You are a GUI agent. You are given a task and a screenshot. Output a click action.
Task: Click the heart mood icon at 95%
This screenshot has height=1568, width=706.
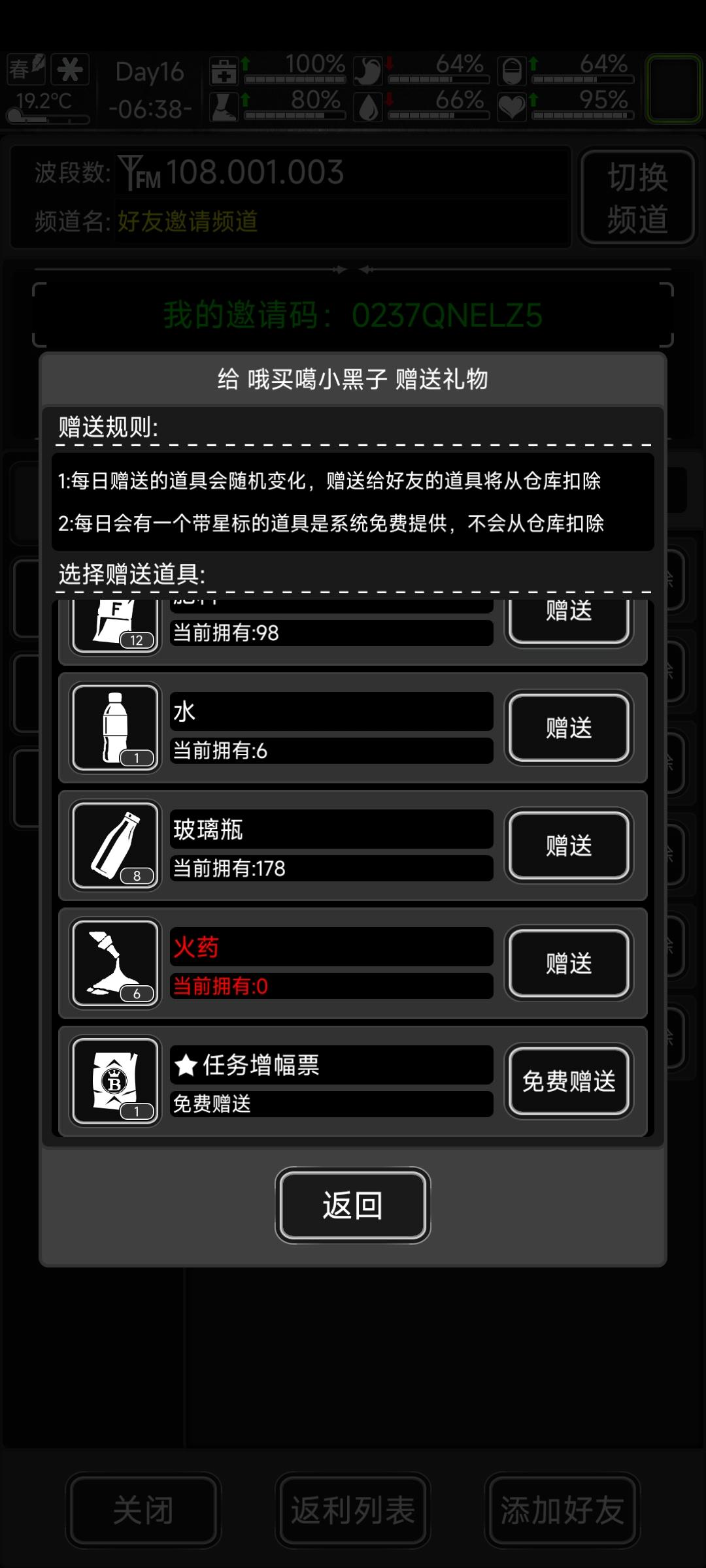point(514,106)
